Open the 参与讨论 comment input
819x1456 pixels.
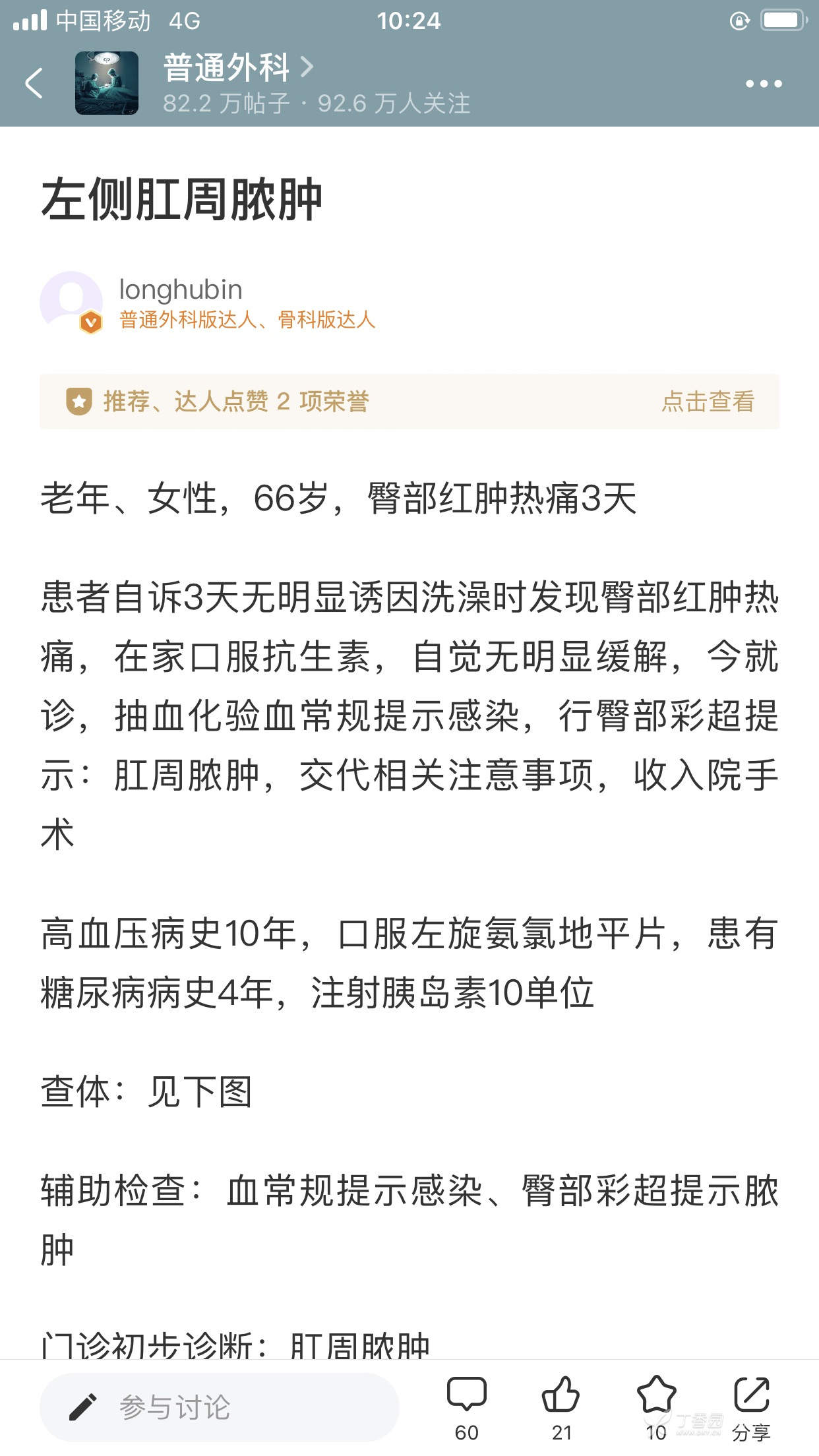(219, 1407)
